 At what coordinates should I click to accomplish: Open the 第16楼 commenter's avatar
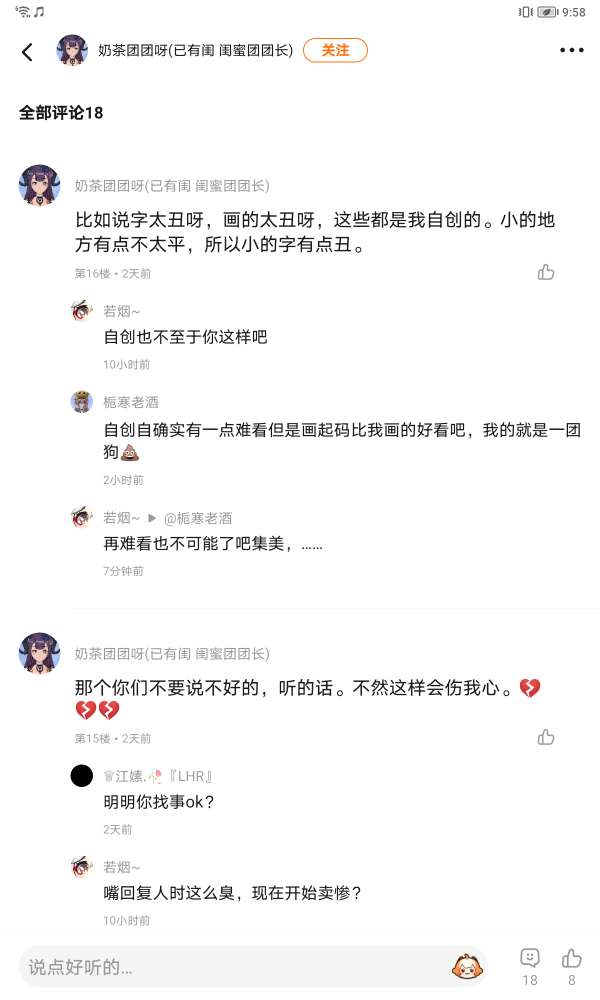coord(40,185)
